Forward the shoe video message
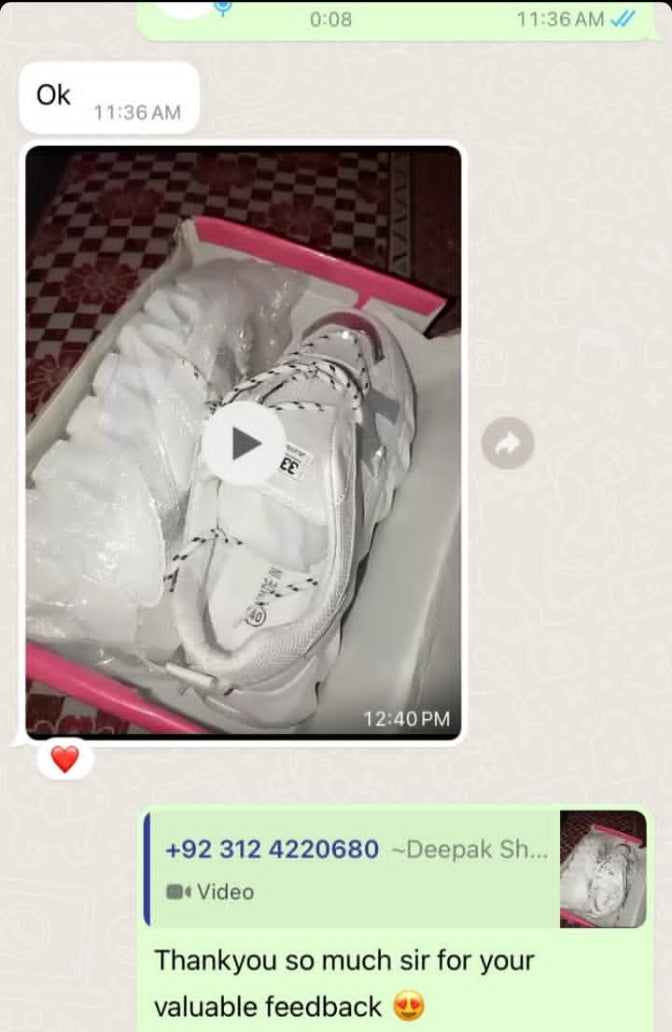The width and height of the screenshot is (672, 1032). coord(507,444)
